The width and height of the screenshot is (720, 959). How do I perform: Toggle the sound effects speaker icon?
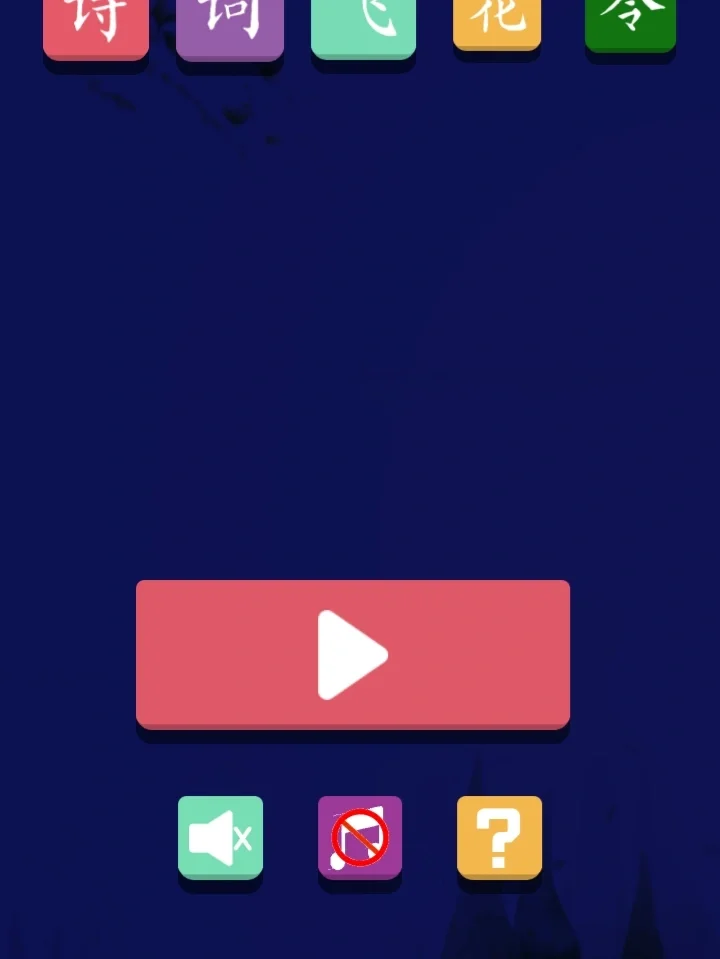pyautogui.click(x=220, y=837)
